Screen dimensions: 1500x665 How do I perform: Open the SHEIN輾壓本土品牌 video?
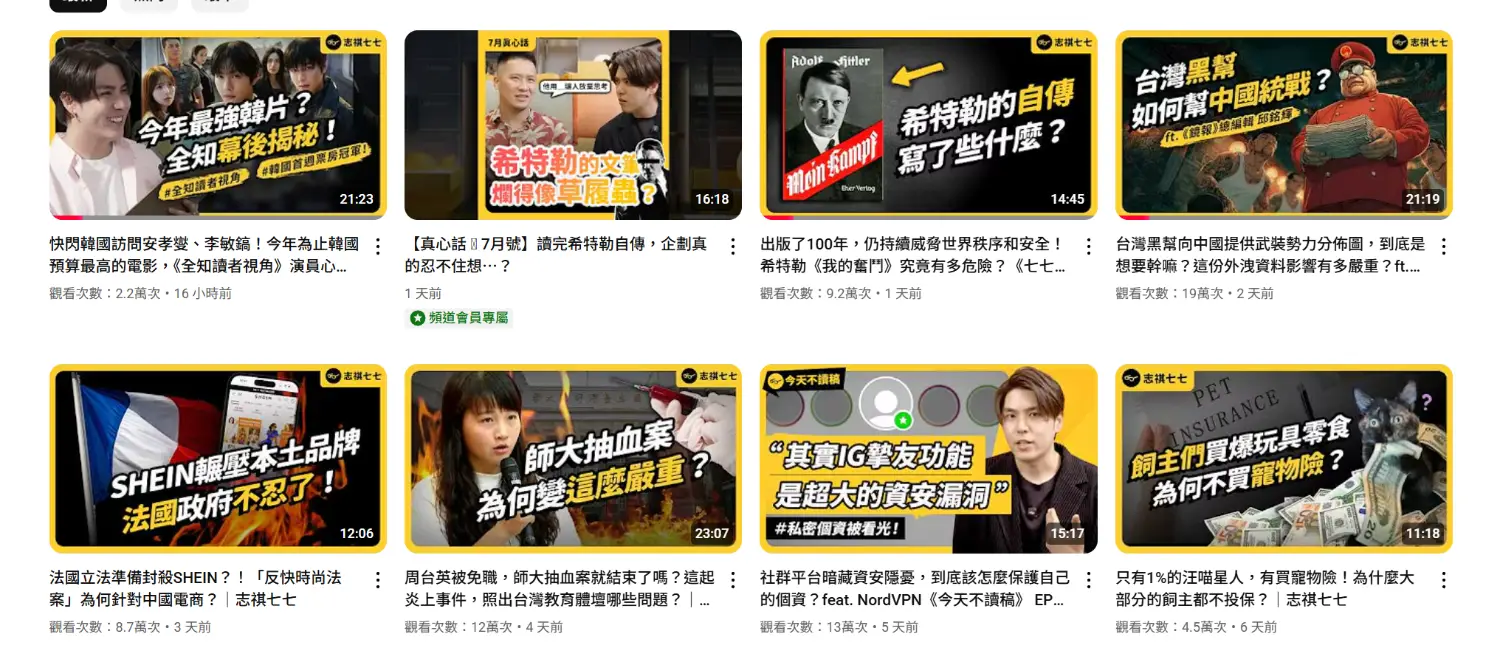click(x=218, y=458)
